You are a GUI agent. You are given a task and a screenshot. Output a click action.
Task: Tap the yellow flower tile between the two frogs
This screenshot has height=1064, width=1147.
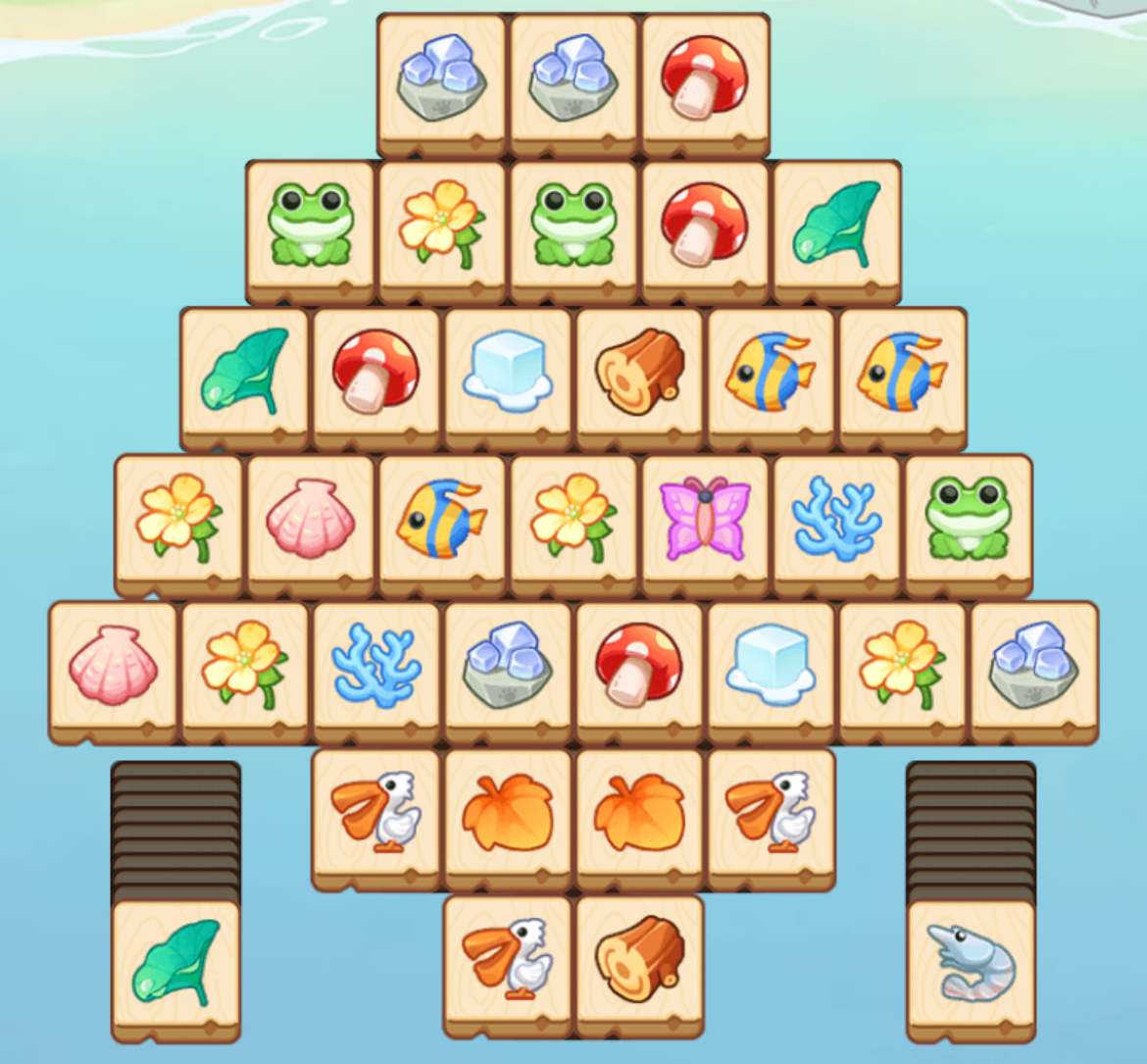click(x=441, y=227)
